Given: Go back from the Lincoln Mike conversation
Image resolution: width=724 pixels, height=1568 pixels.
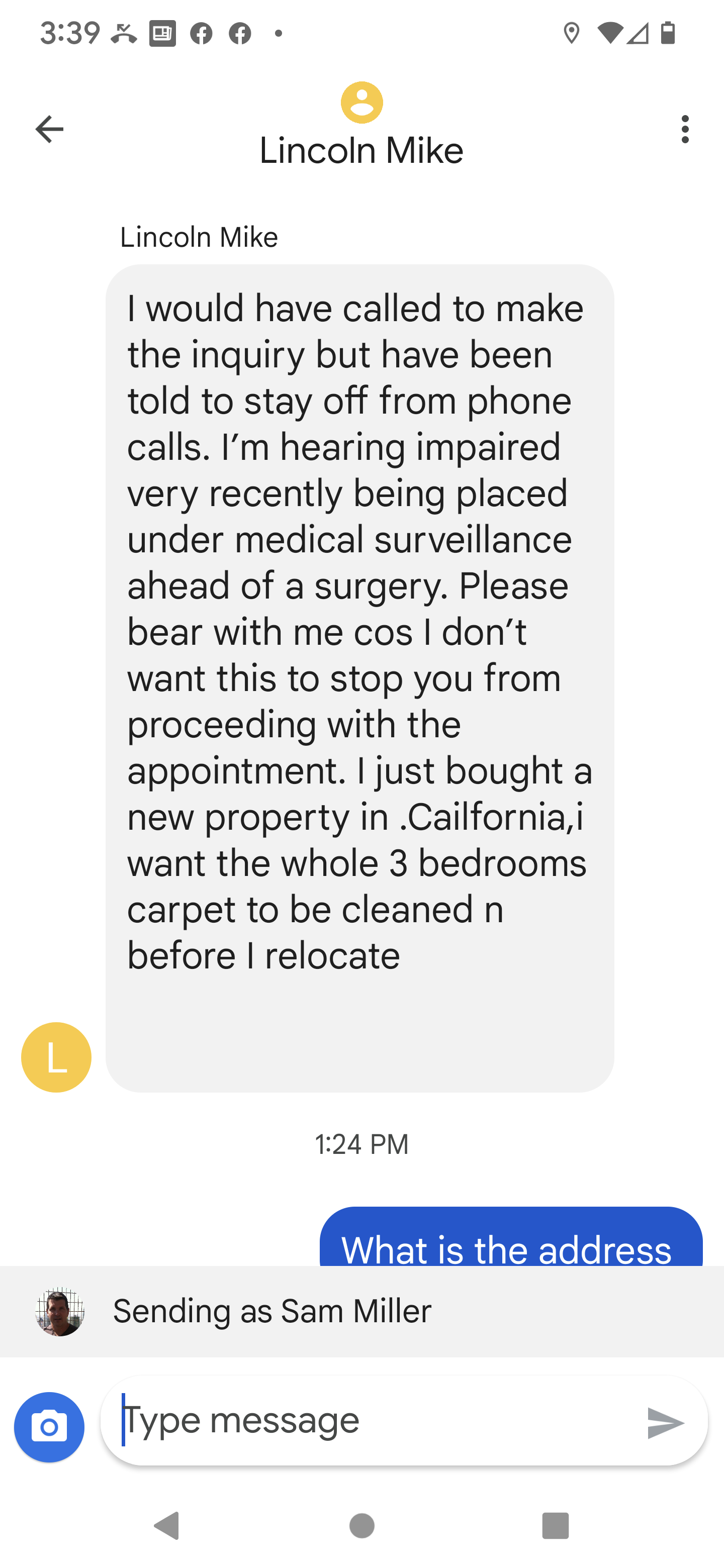Looking at the screenshot, I should (x=49, y=129).
